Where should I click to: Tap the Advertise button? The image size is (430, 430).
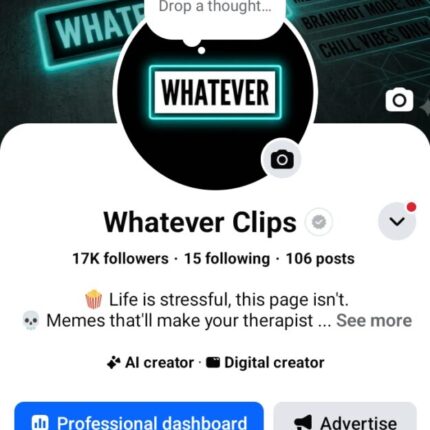[345, 416]
